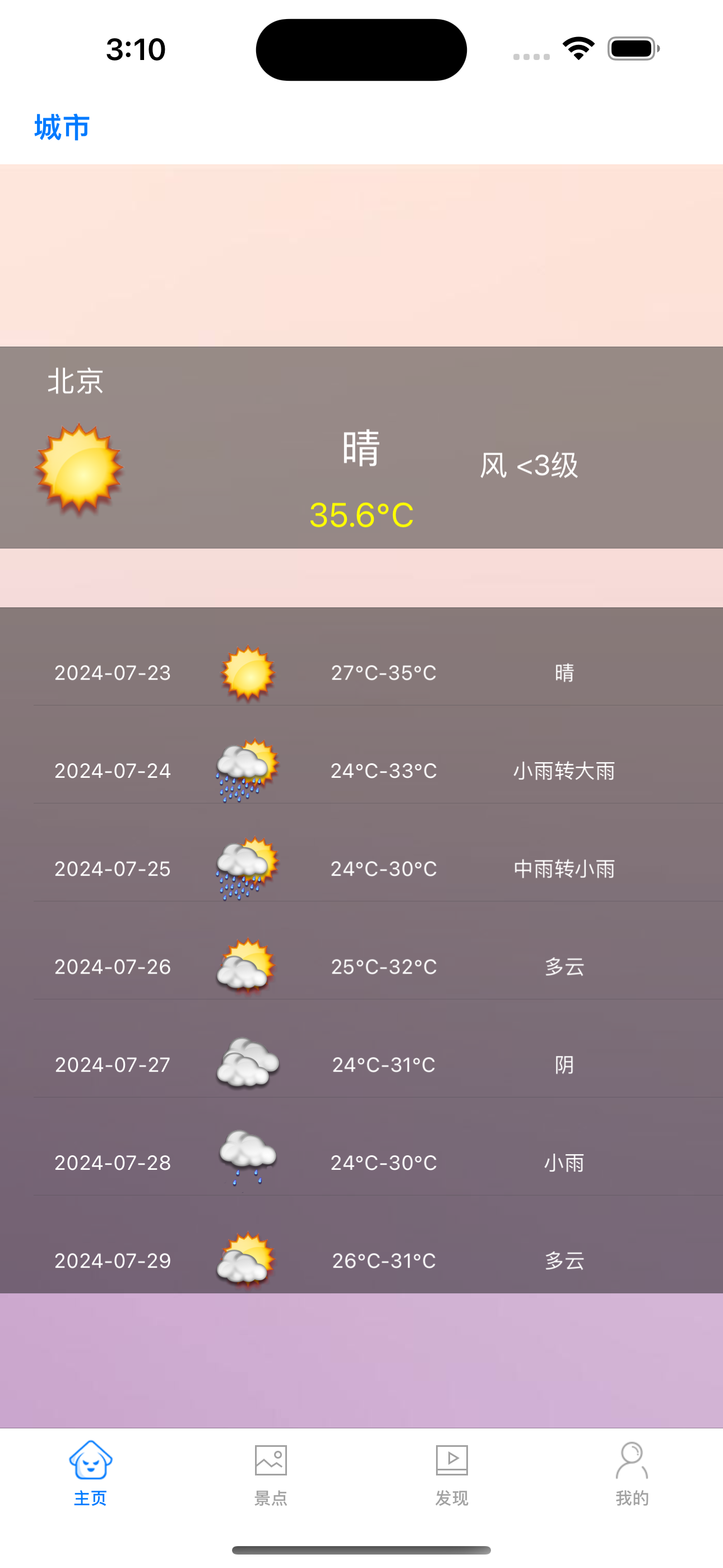Click the cloudy icon for 2024-07-26
The width and height of the screenshot is (723, 1568).
point(246,967)
